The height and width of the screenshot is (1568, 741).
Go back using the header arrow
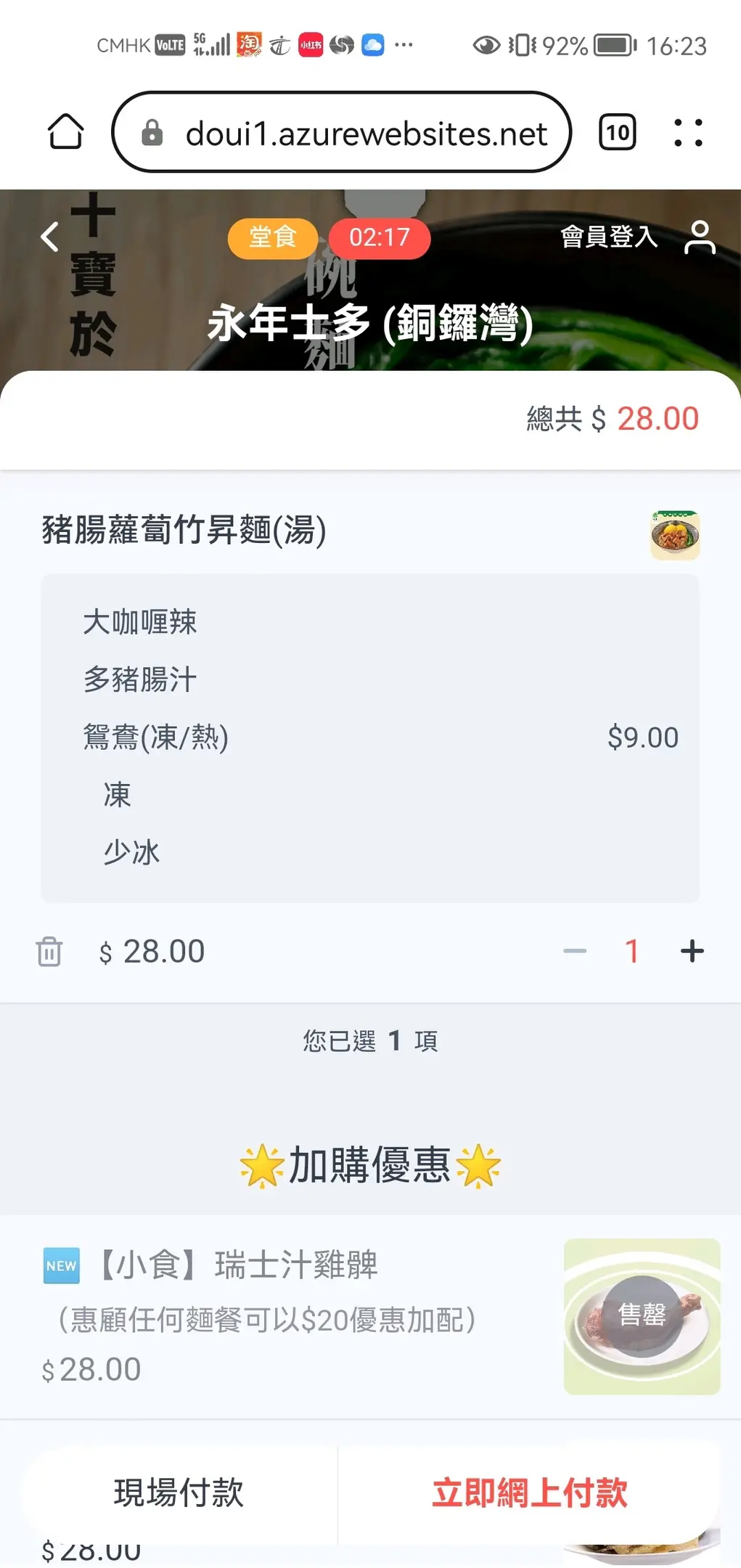(50, 237)
